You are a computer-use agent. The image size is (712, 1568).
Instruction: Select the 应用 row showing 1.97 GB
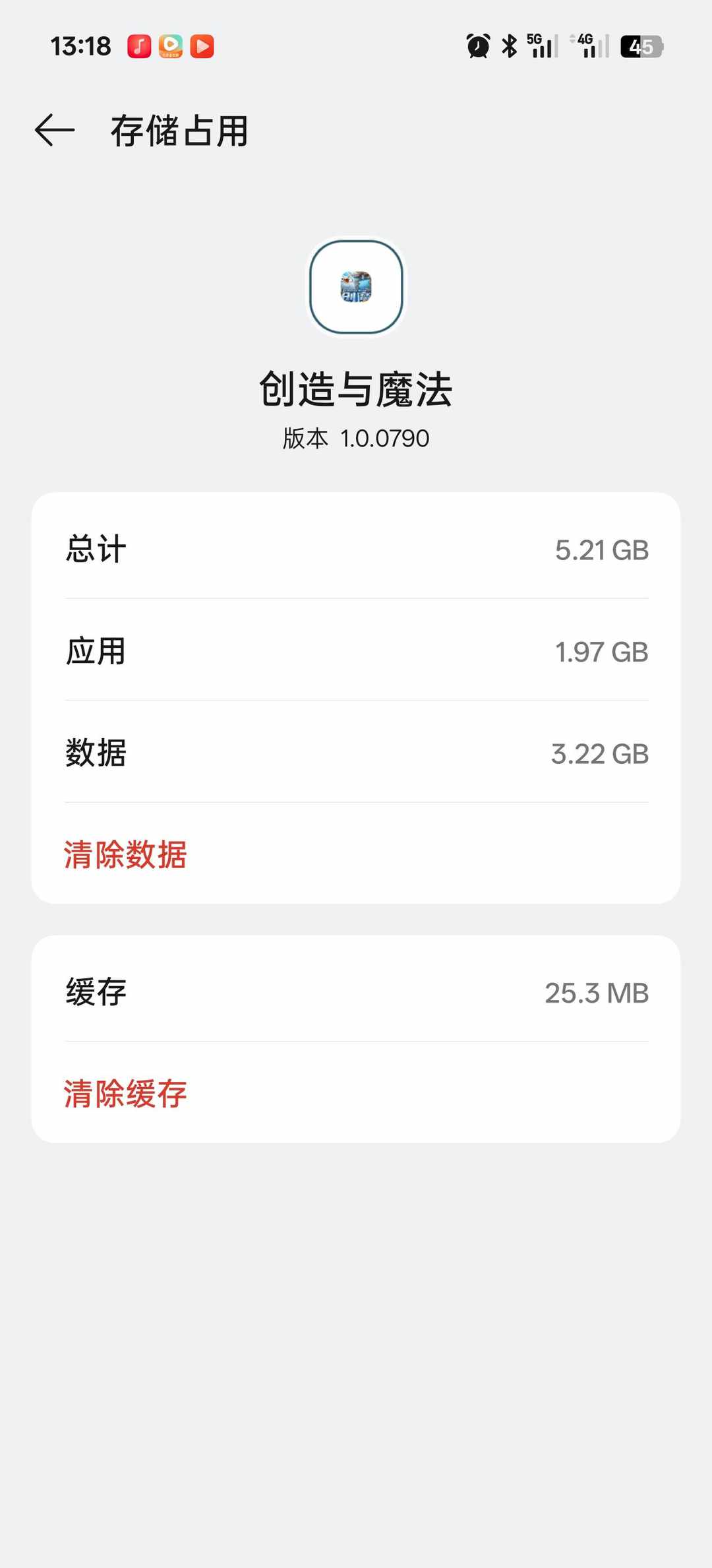click(x=356, y=651)
